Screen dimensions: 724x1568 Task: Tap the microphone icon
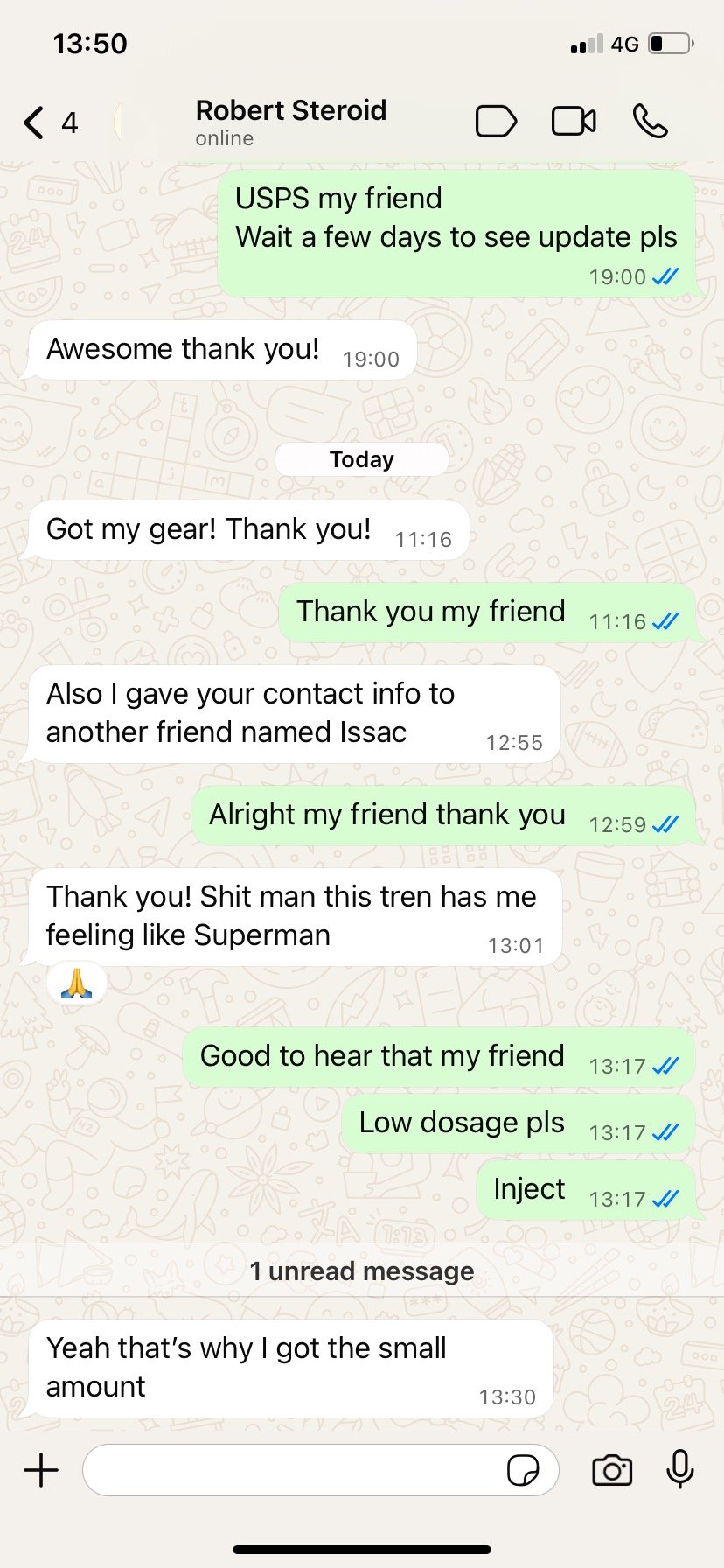680,1470
